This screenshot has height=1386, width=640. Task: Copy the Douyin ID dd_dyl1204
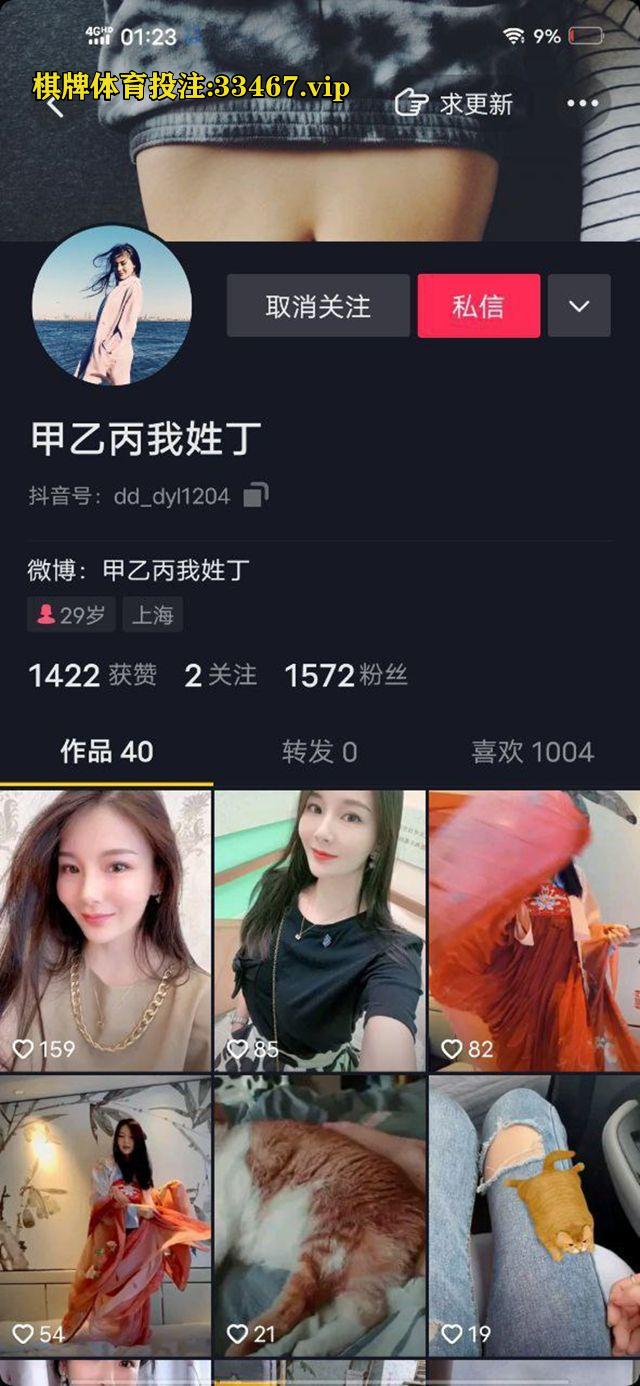pyautogui.click(x=257, y=495)
